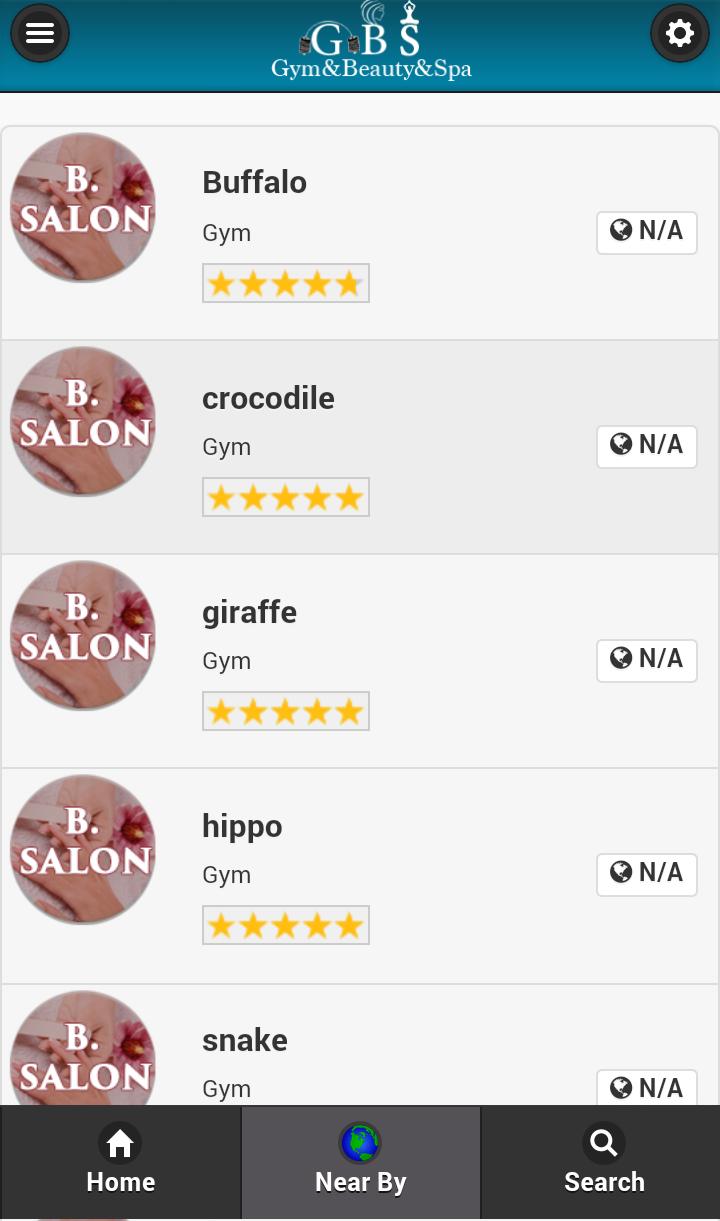Open the Buffalo gym listing
720x1221 pixels.
pos(254,183)
